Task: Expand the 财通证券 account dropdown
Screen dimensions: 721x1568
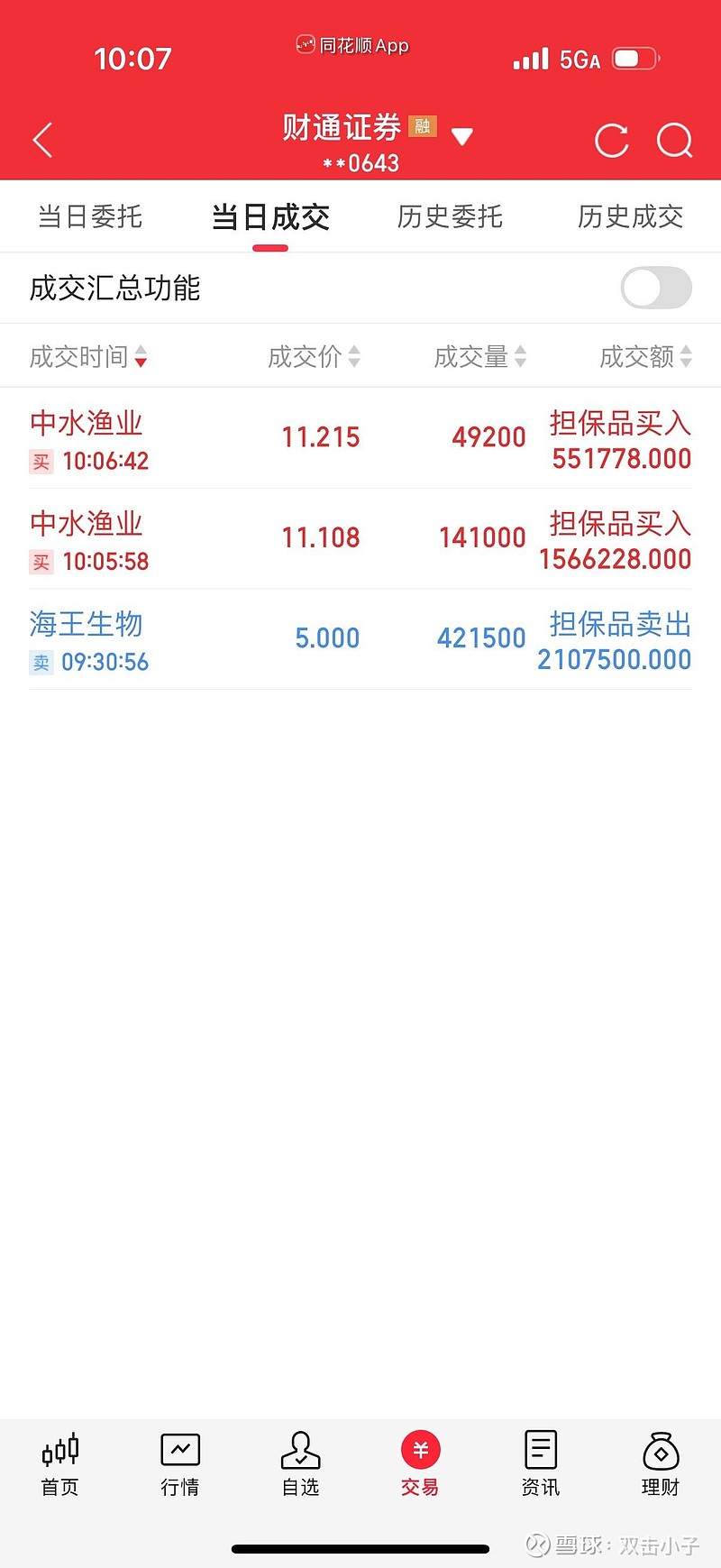Action: pyautogui.click(x=461, y=137)
